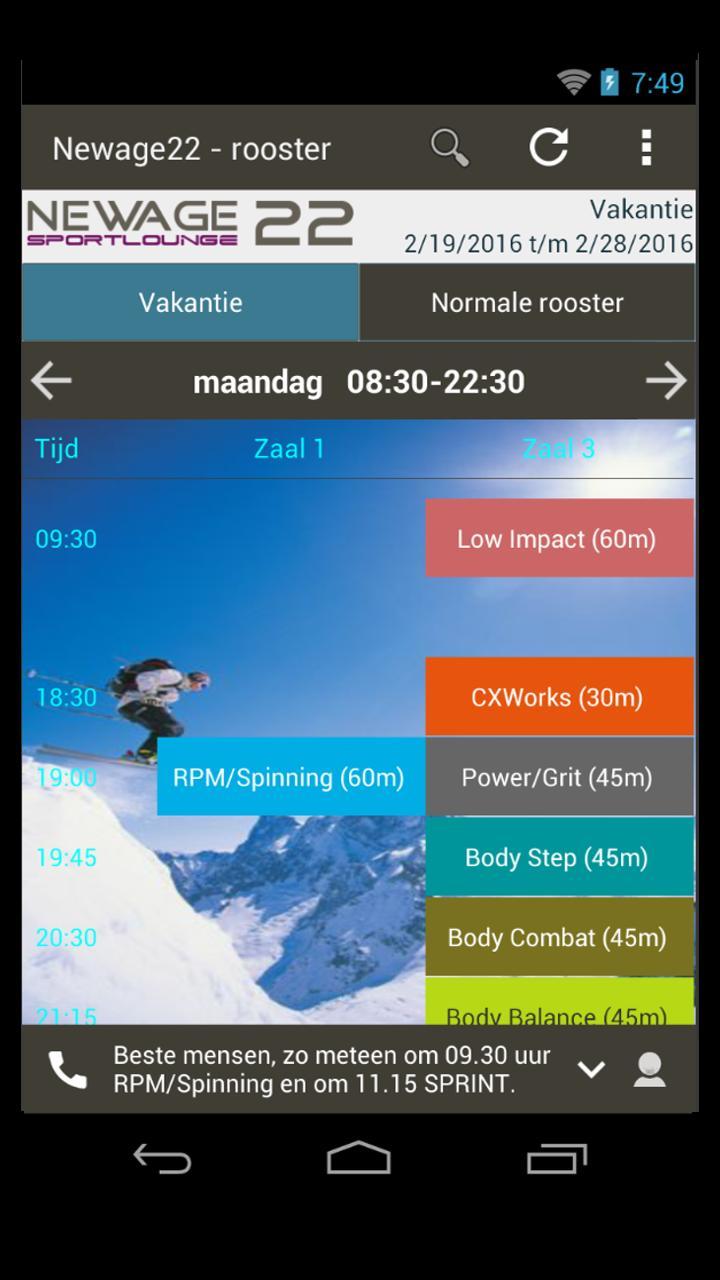720x1280 pixels.
Task: Select the Vakantie schedule tab
Action: (190, 302)
